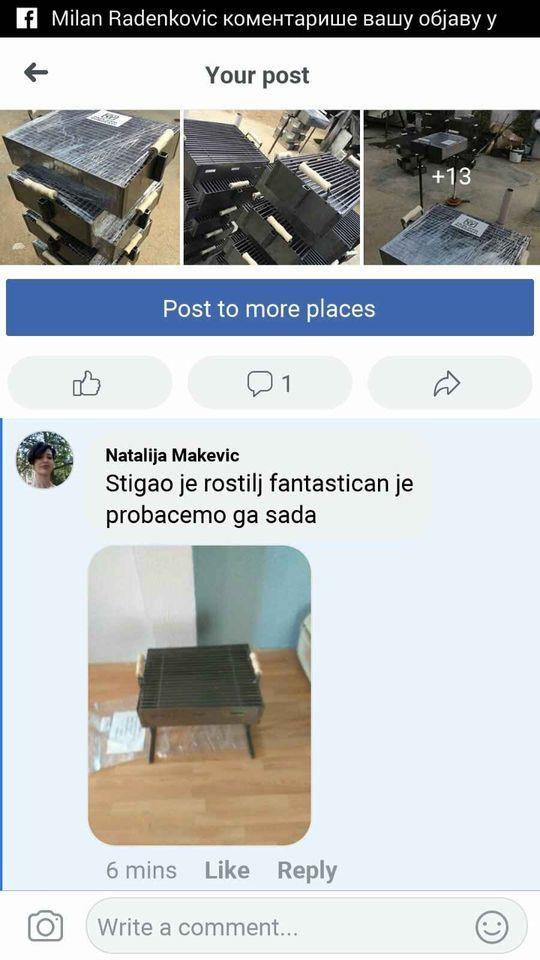540x960 pixels.
Task: Open the middle grill photo
Action: click(x=272, y=187)
